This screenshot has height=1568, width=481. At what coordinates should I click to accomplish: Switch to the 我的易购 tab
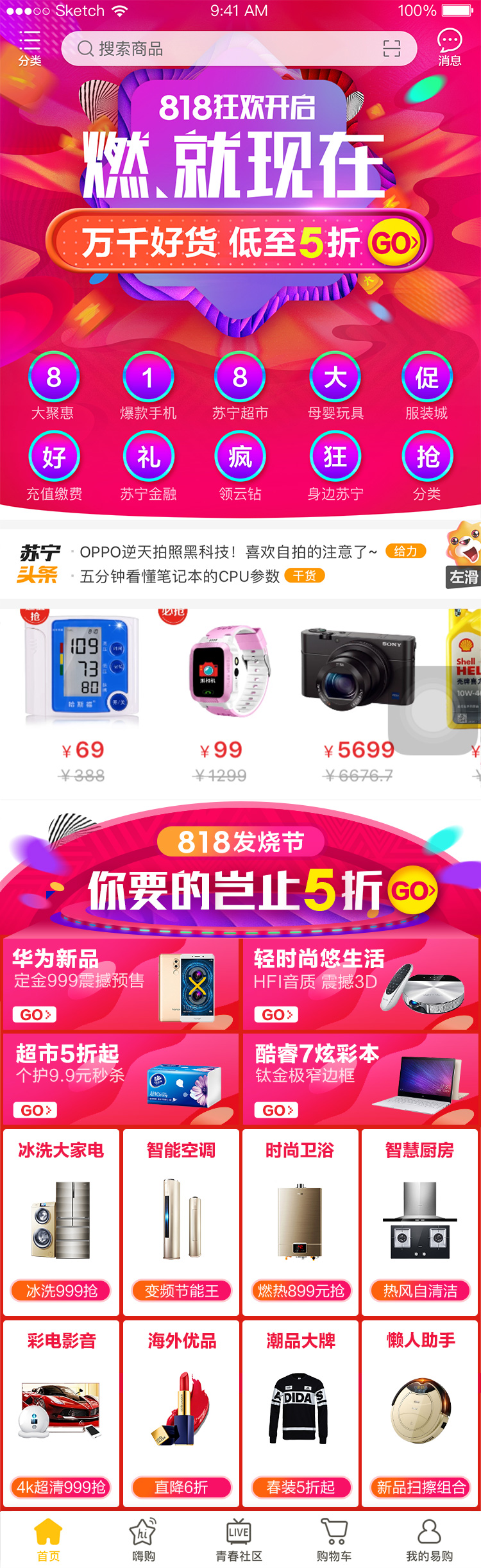(429, 1540)
